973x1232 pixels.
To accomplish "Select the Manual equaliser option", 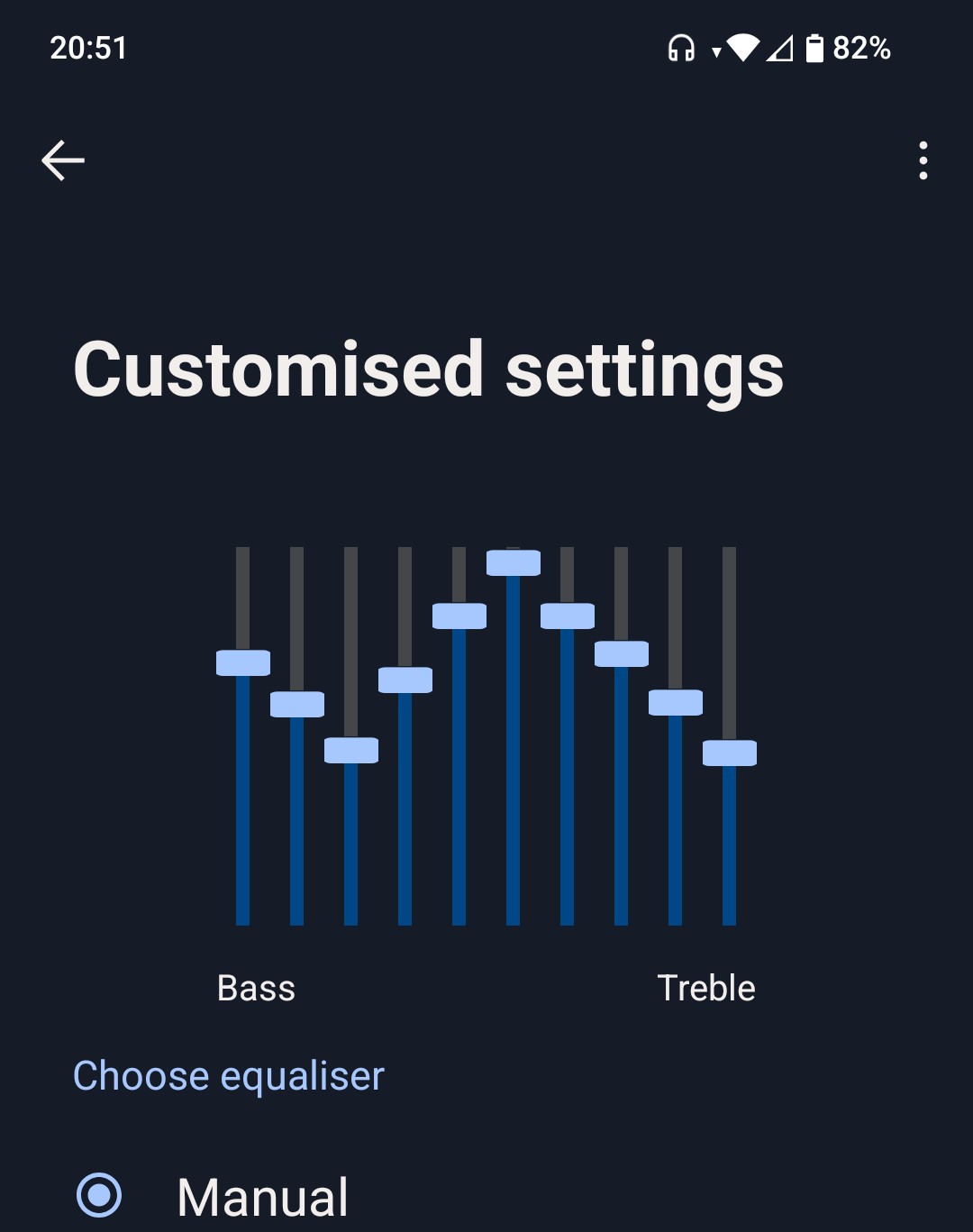I will [100, 1195].
